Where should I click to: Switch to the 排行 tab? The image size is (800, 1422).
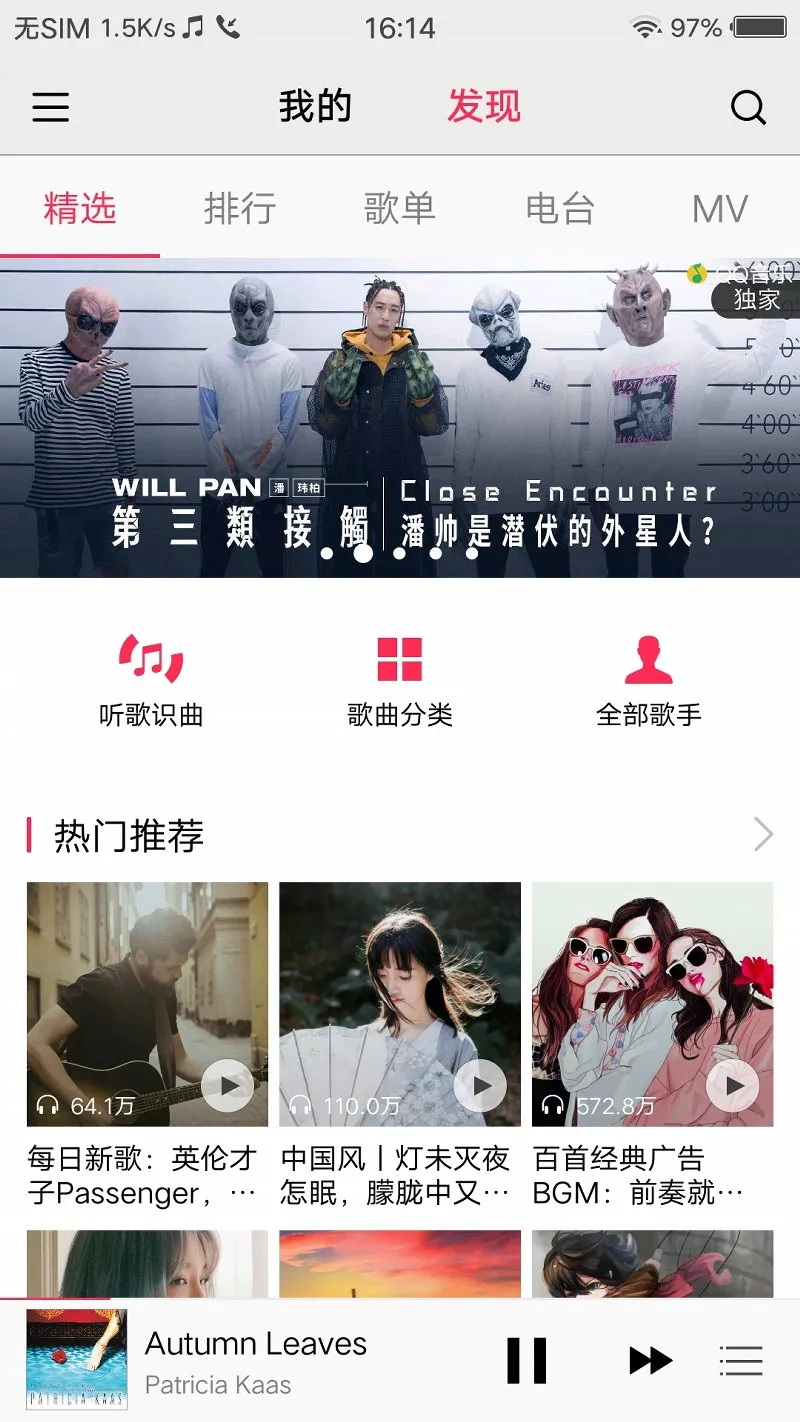240,209
